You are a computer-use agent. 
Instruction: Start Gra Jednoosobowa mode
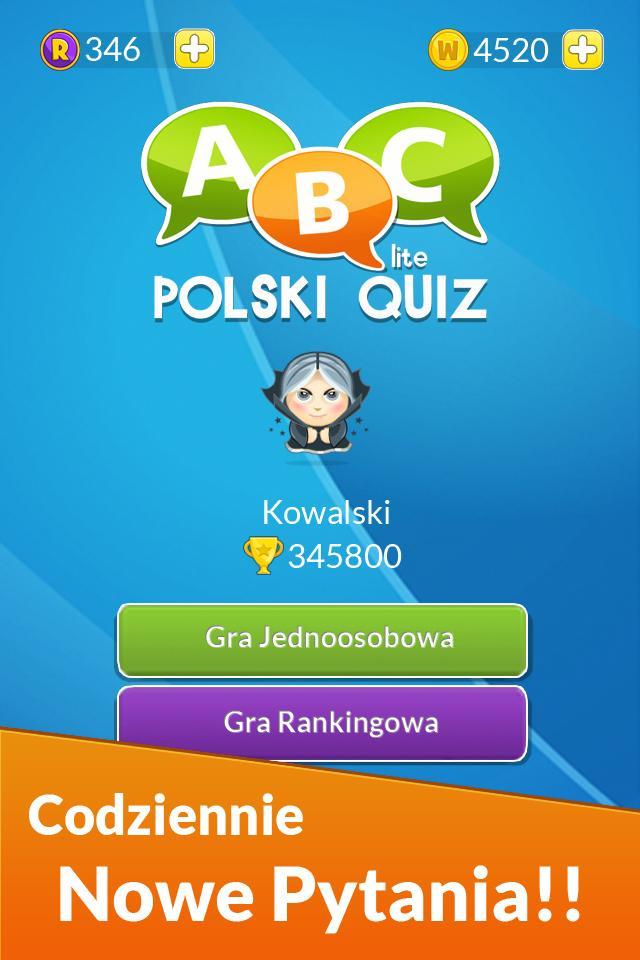tap(322, 639)
